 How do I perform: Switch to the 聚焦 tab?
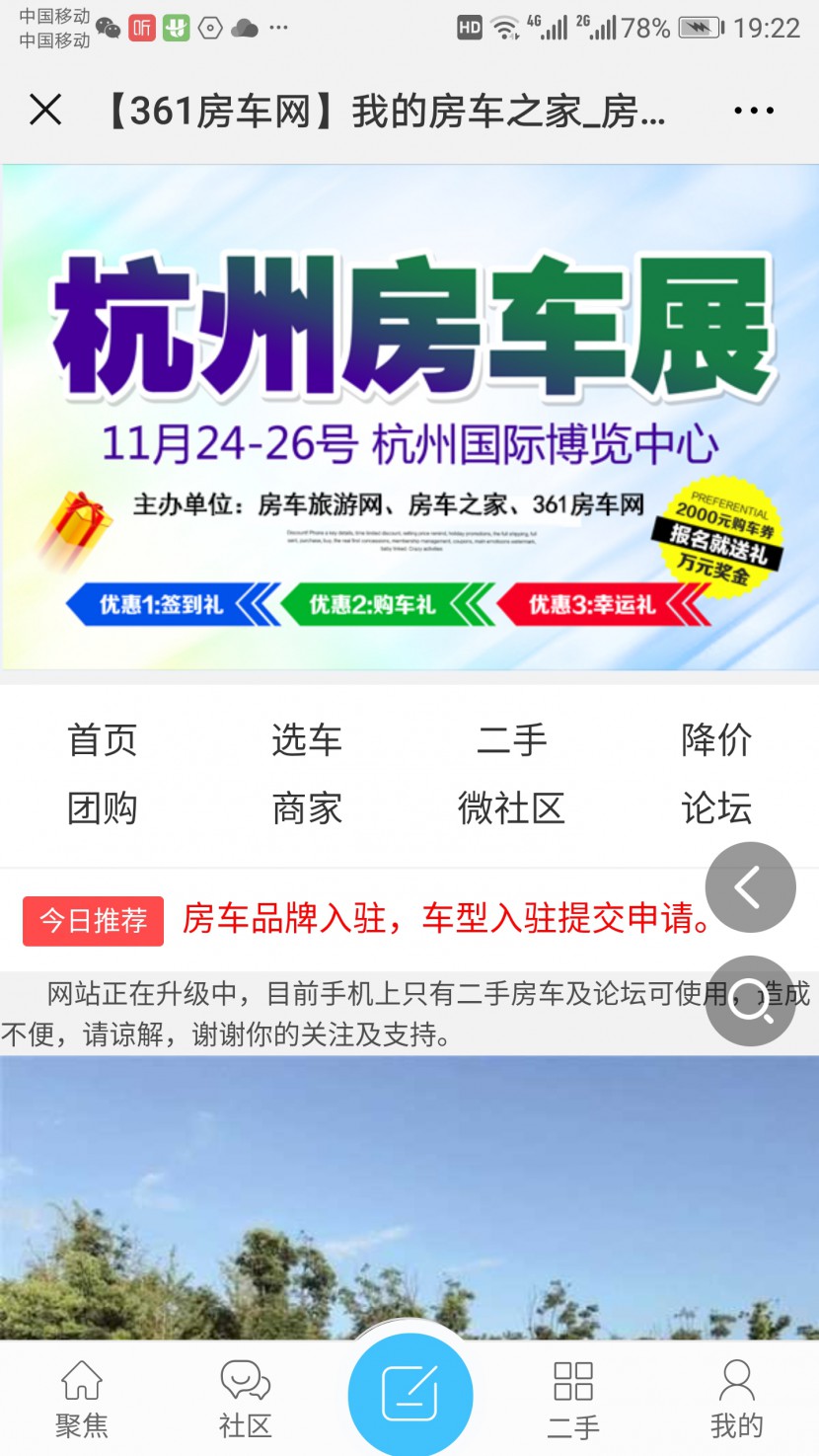[x=82, y=1399]
